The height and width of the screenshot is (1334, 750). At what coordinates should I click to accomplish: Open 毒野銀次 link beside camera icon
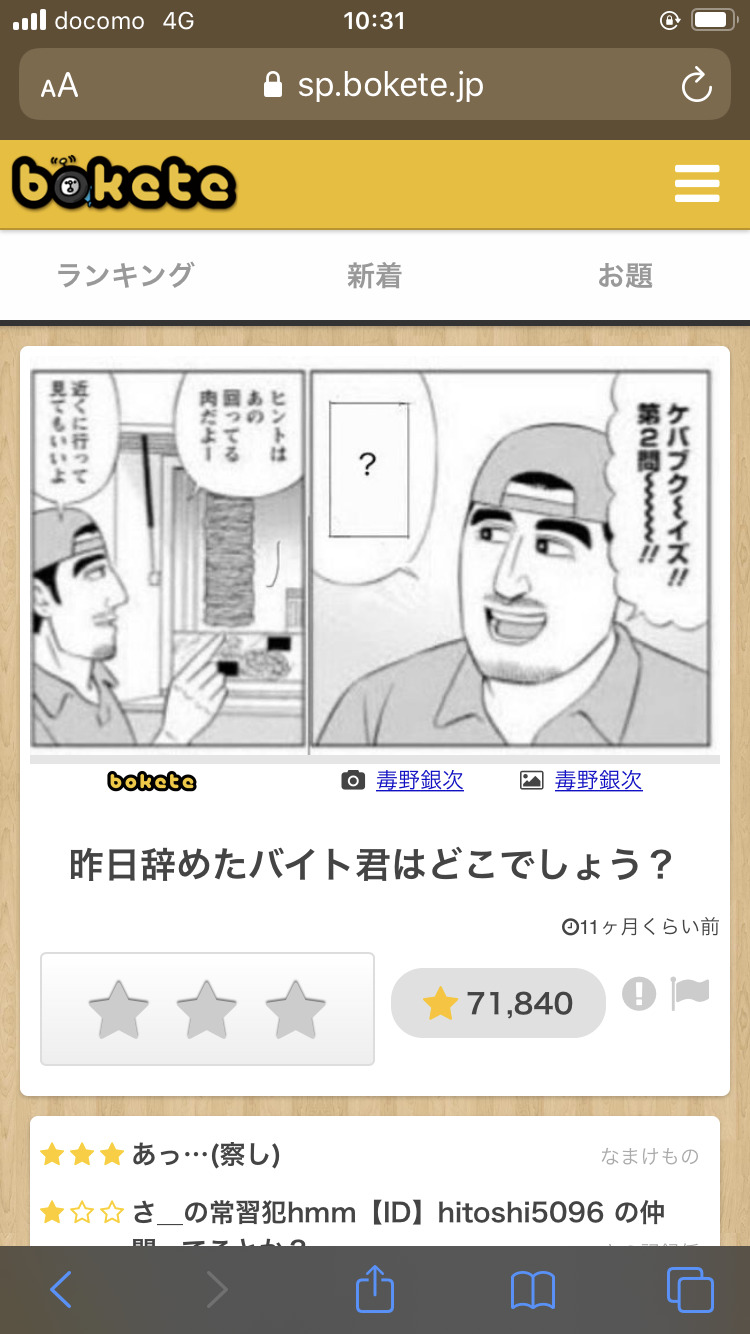tap(420, 780)
